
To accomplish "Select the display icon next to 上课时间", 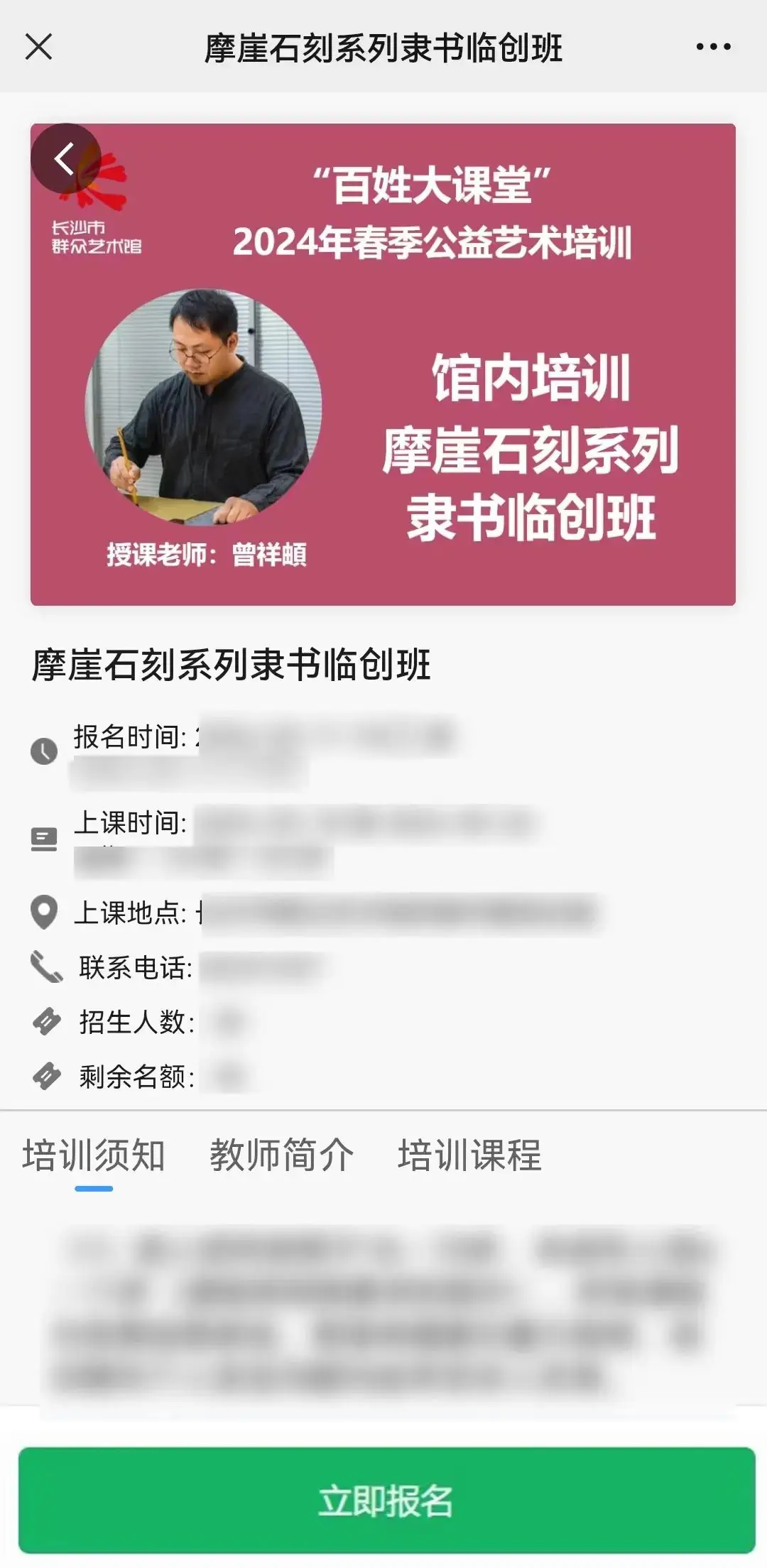I will (45, 838).
